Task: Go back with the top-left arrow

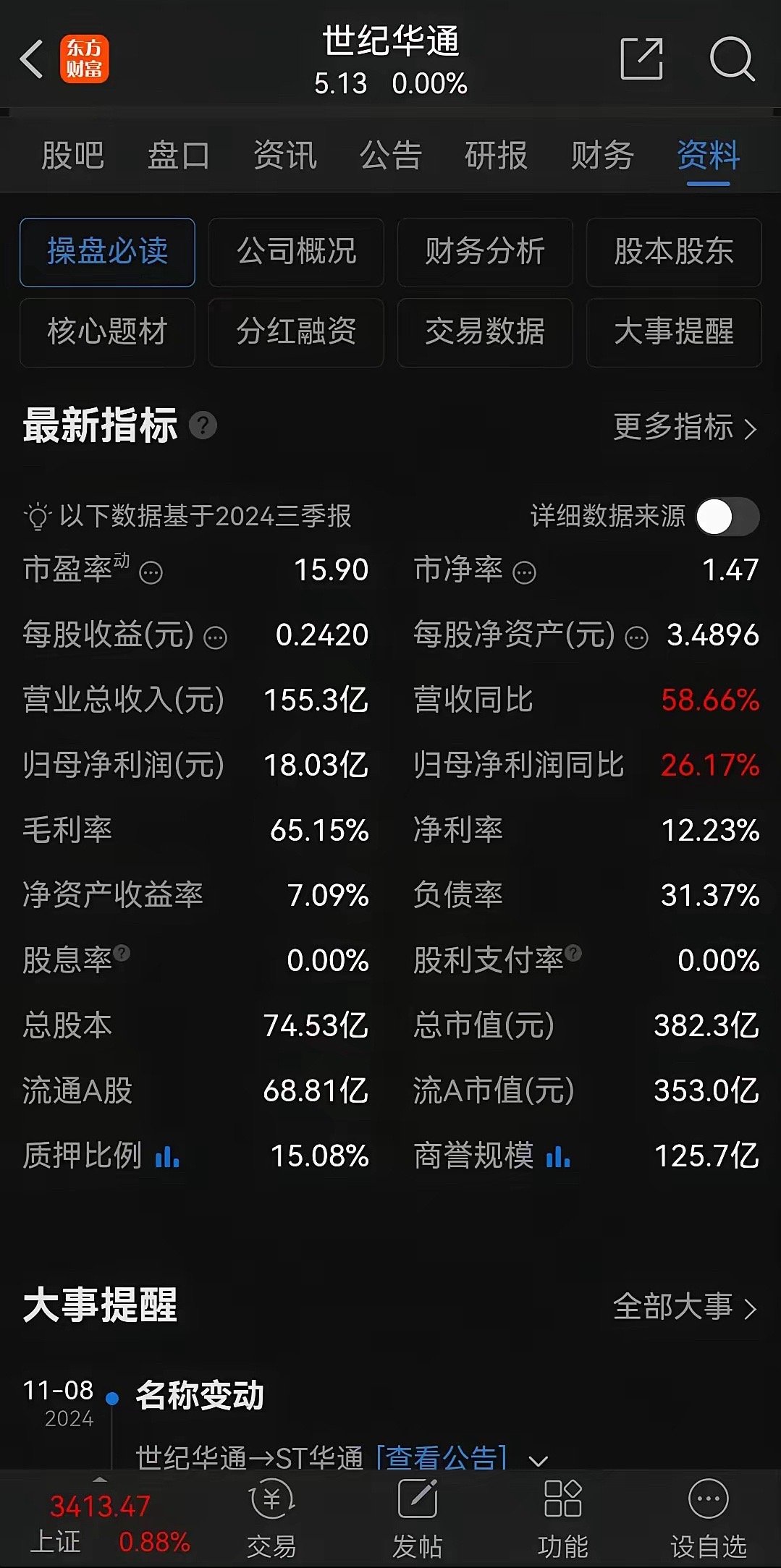Action: click(33, 59)
